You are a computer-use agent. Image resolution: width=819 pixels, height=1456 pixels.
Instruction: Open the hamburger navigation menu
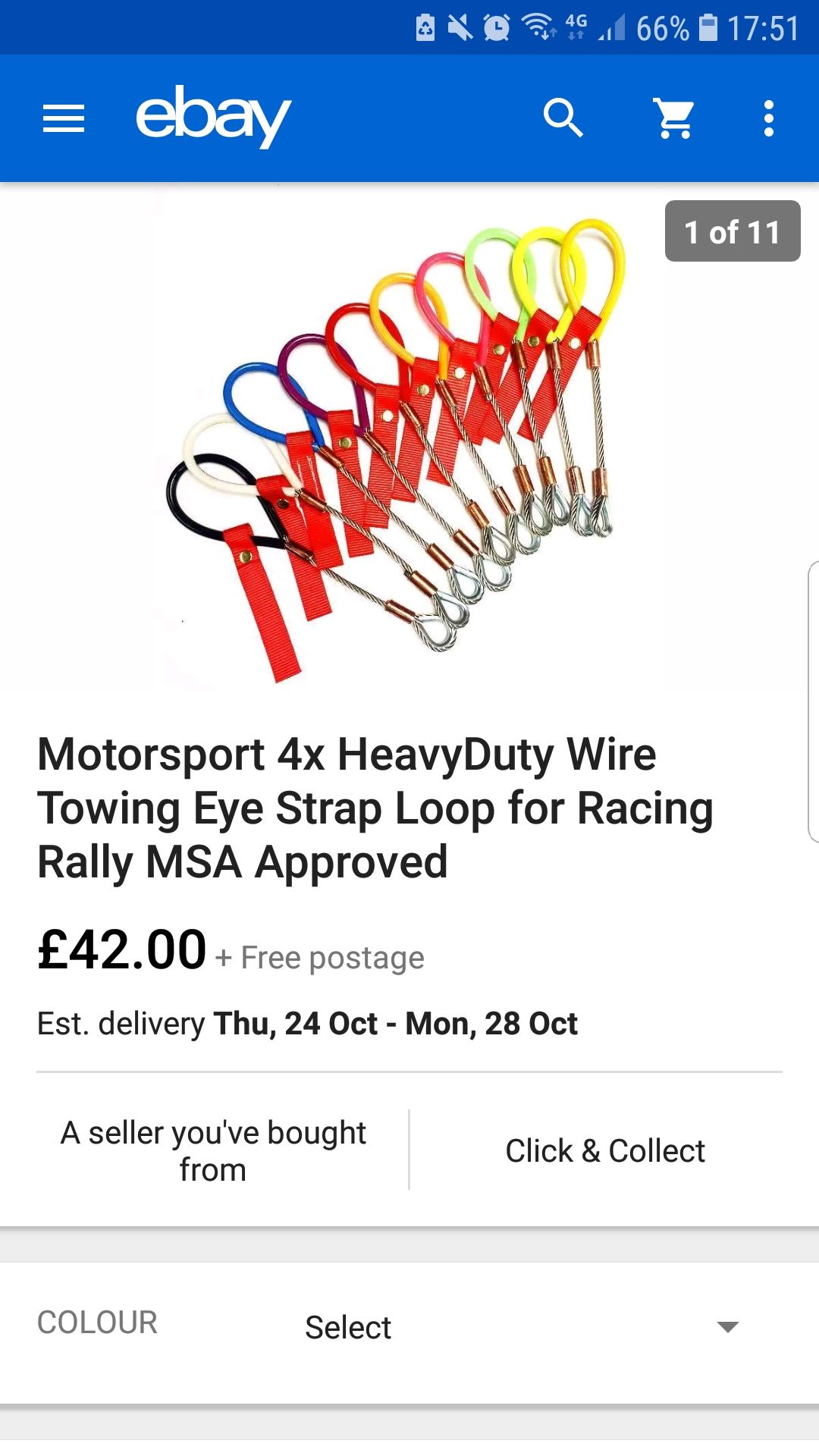click(64, 118)
